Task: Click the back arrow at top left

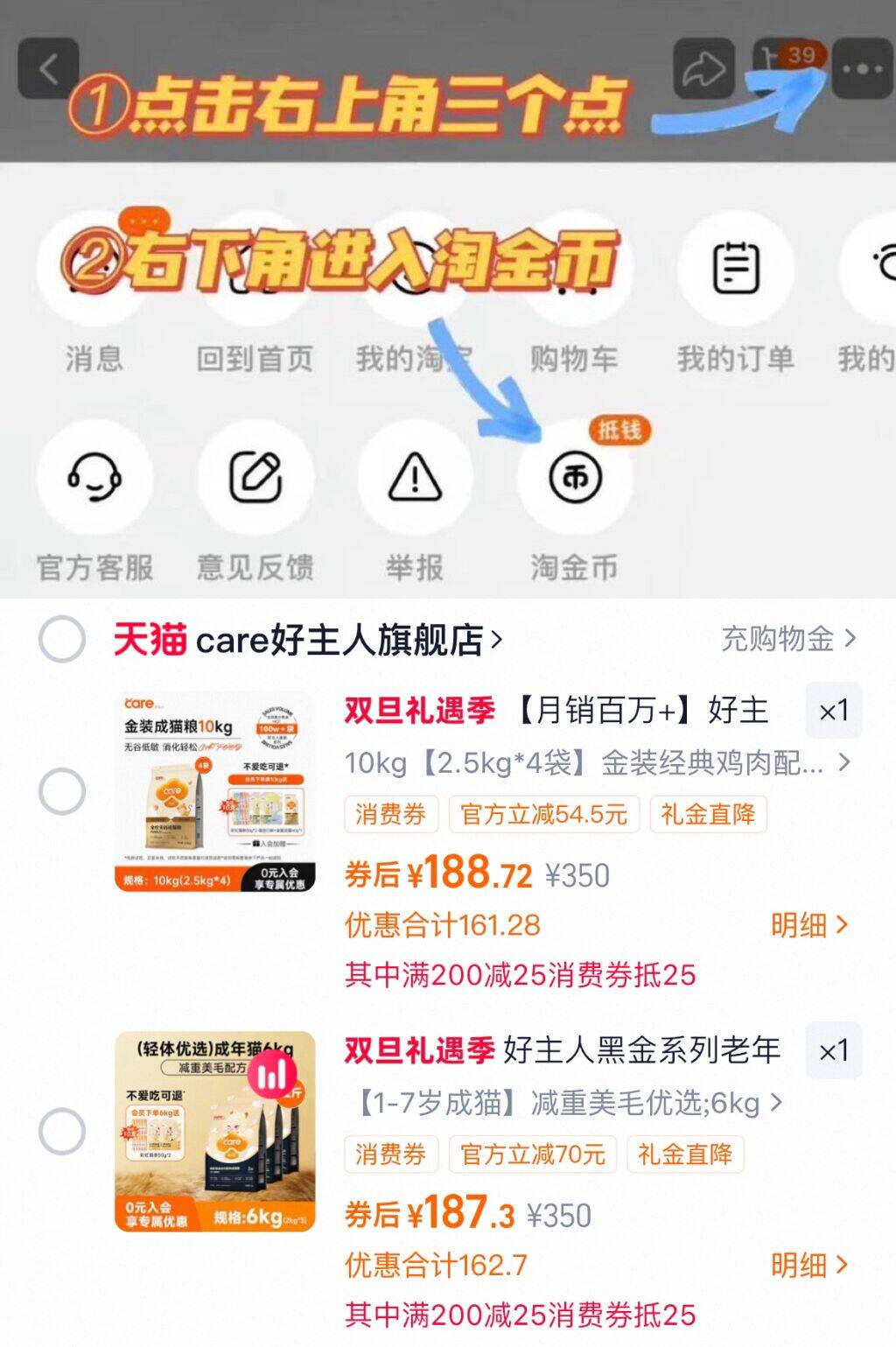Action: (48, 67)
